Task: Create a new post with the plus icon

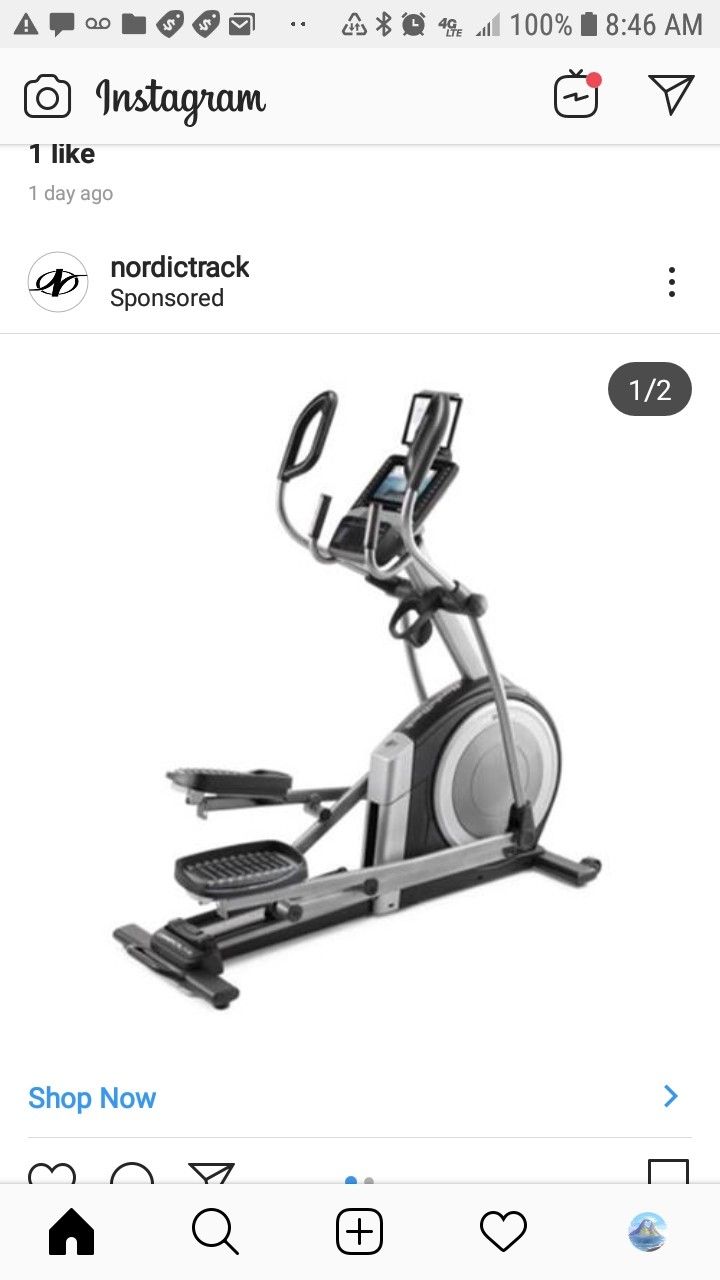Action: [x=360, y=1230]
